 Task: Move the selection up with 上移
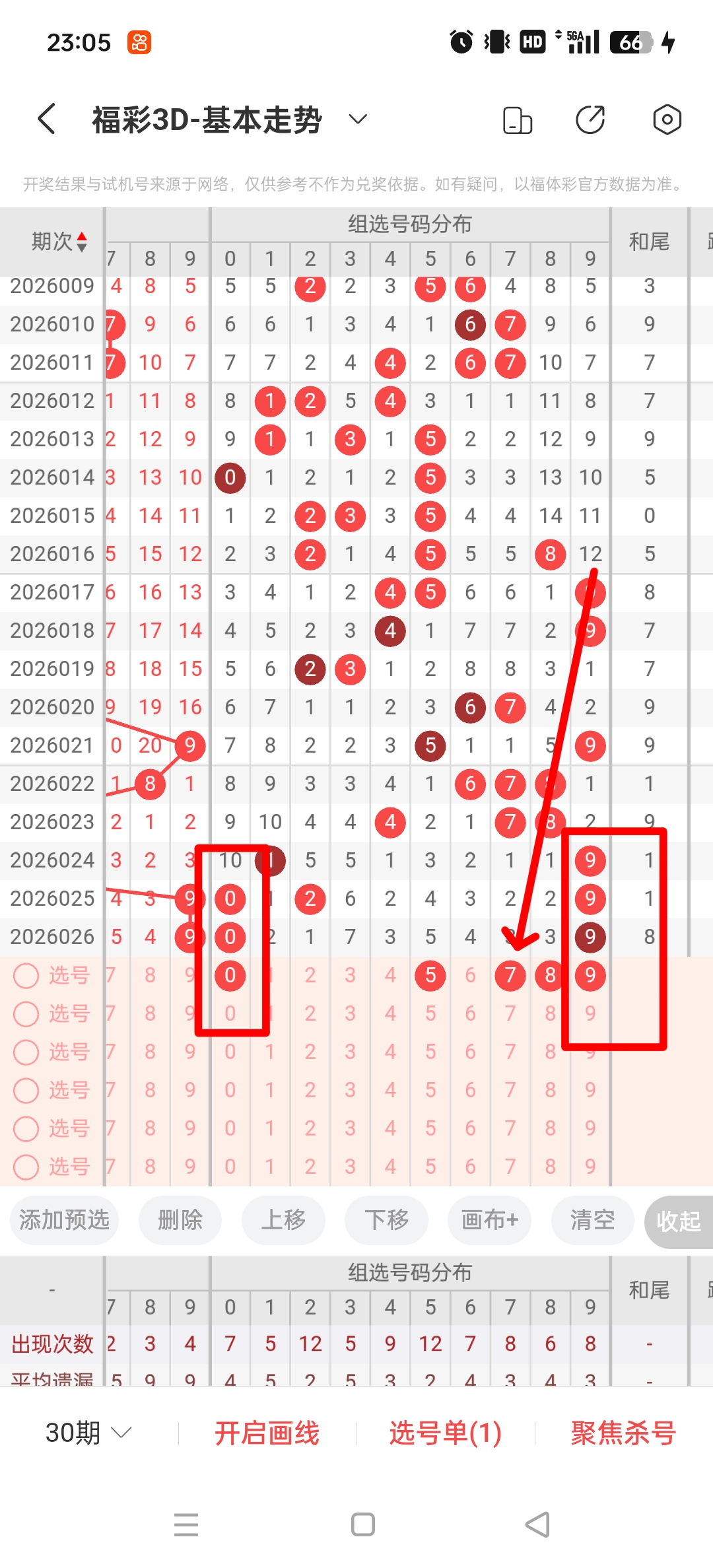coord(283,1220)
